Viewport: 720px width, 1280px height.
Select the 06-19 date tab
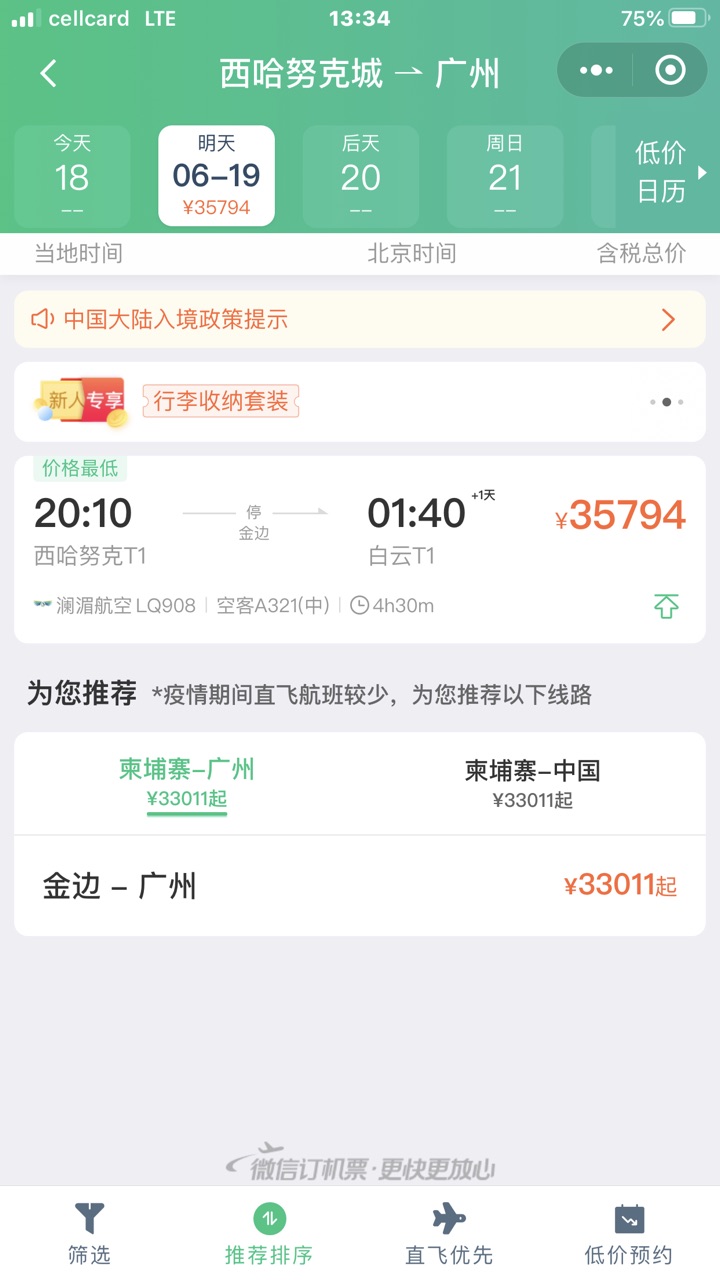point(216,176)
